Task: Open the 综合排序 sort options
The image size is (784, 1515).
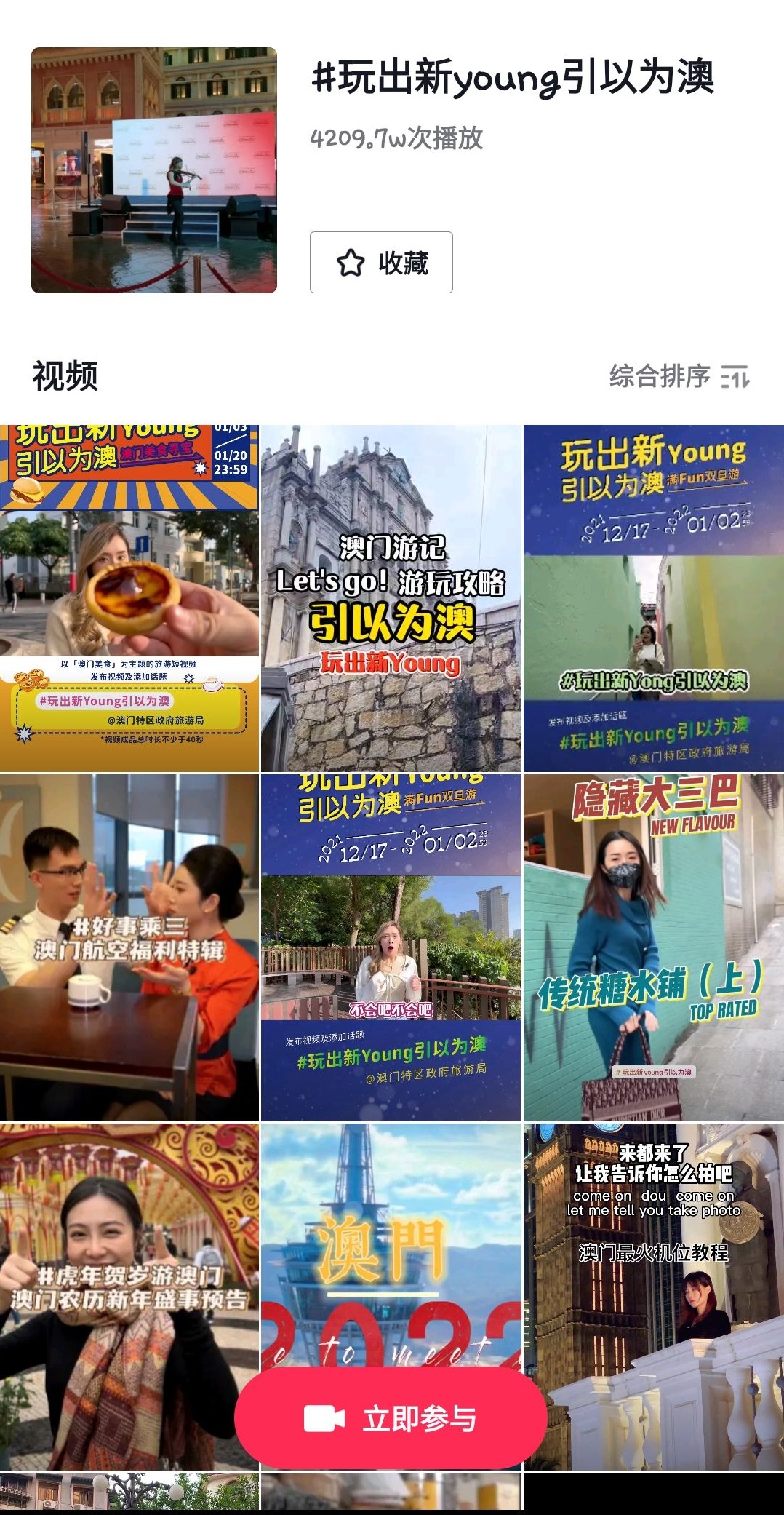Action: [x=679, y=376]
